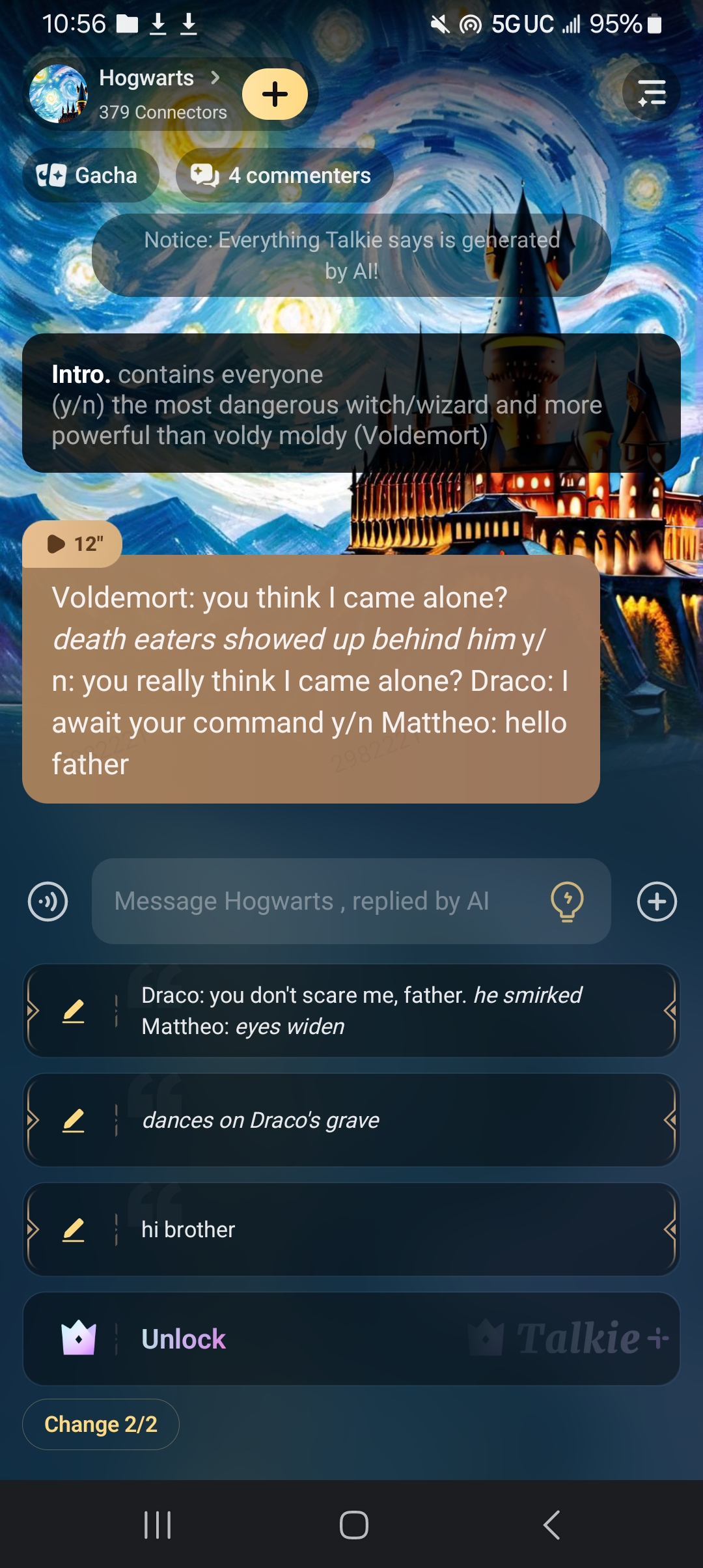View the 4 commenters
The image size is (703, 1568).
click(284, 176)
